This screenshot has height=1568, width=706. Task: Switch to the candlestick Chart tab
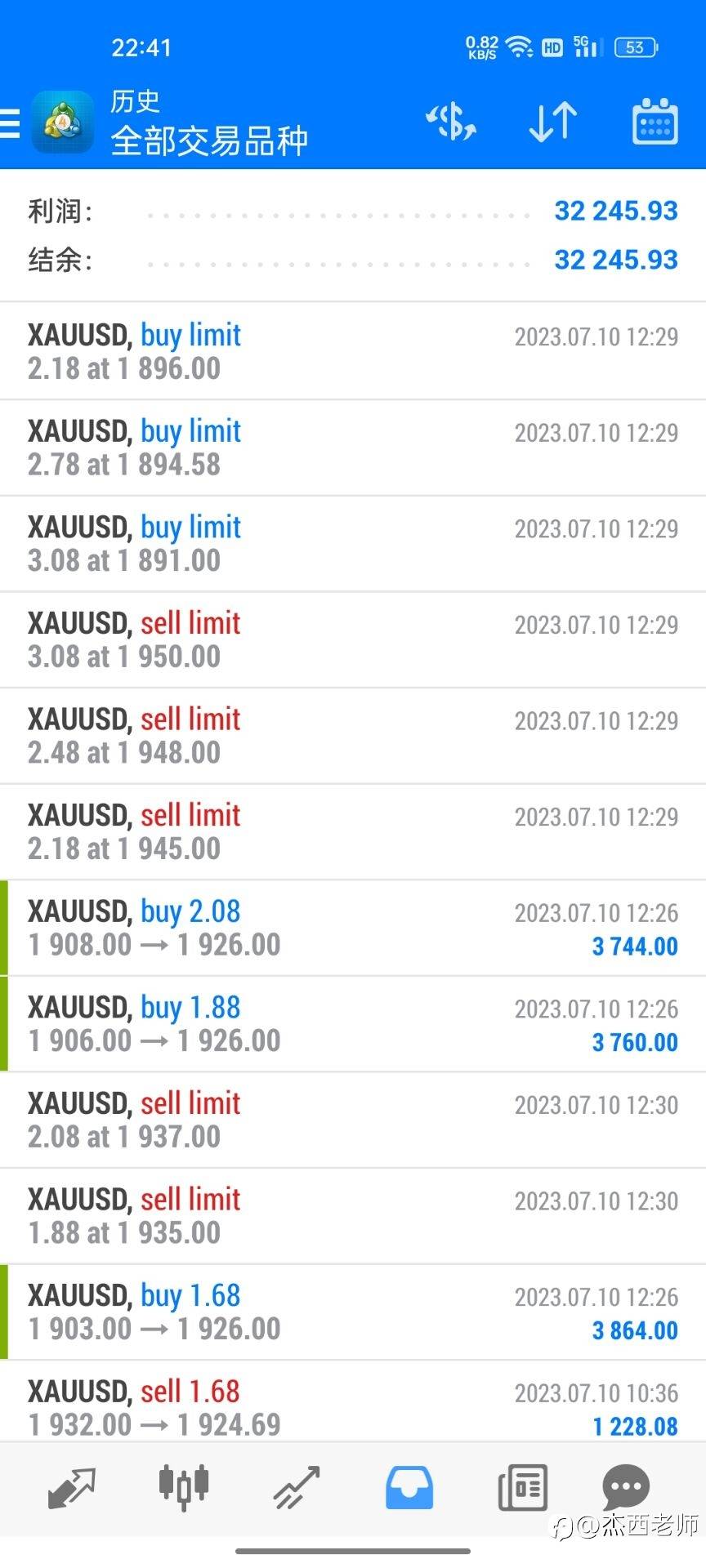pyautogui.click(x=183, y=1486)
